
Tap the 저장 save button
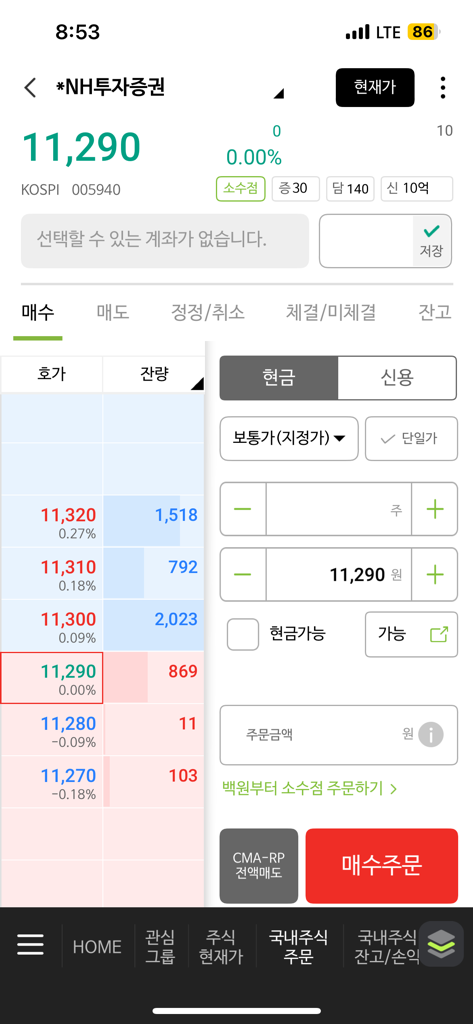(431, 241)
